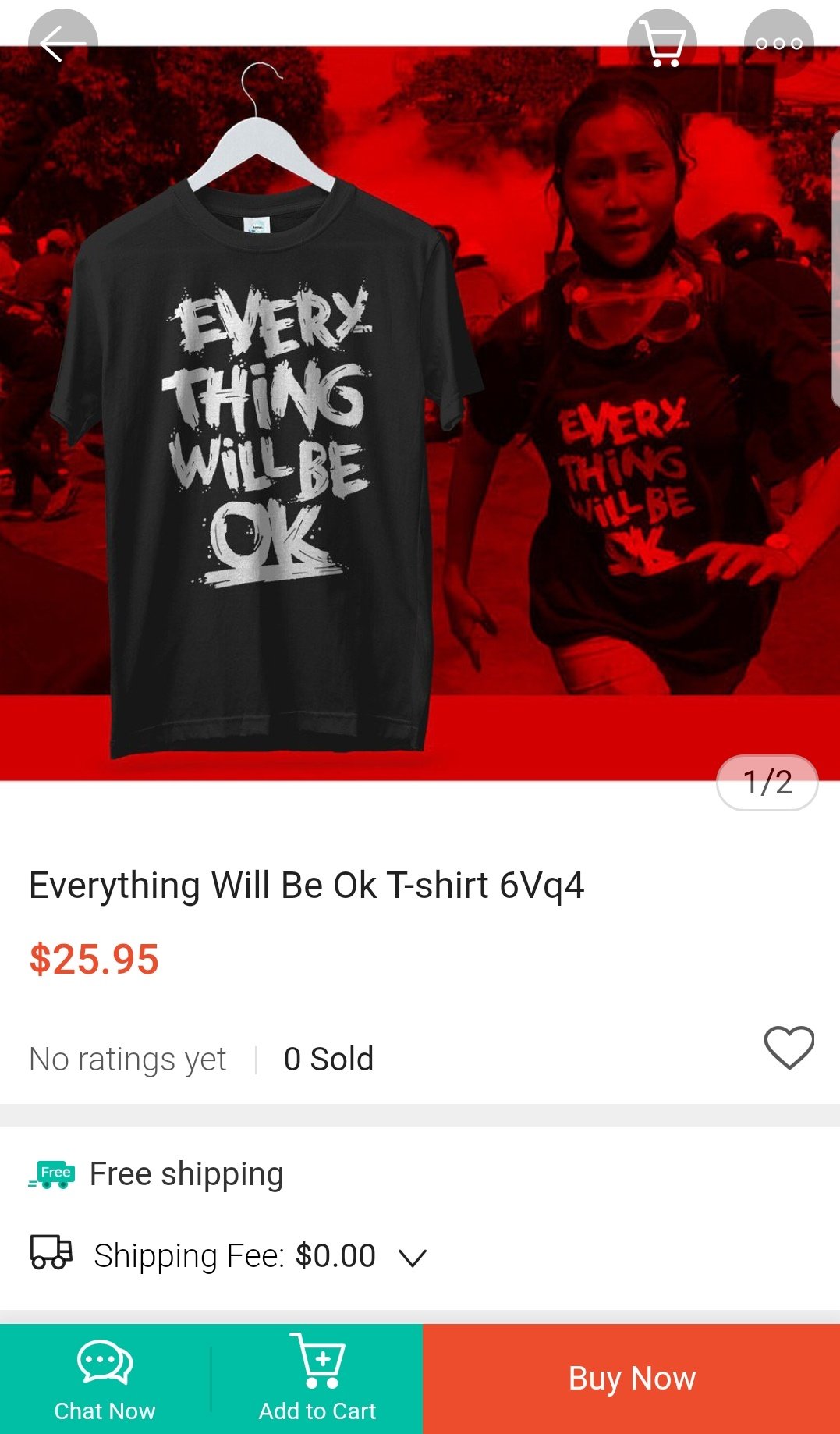Start a chat with Chat Now
This screenshot has width=840, height=1434.
[x=105, y=1379]
